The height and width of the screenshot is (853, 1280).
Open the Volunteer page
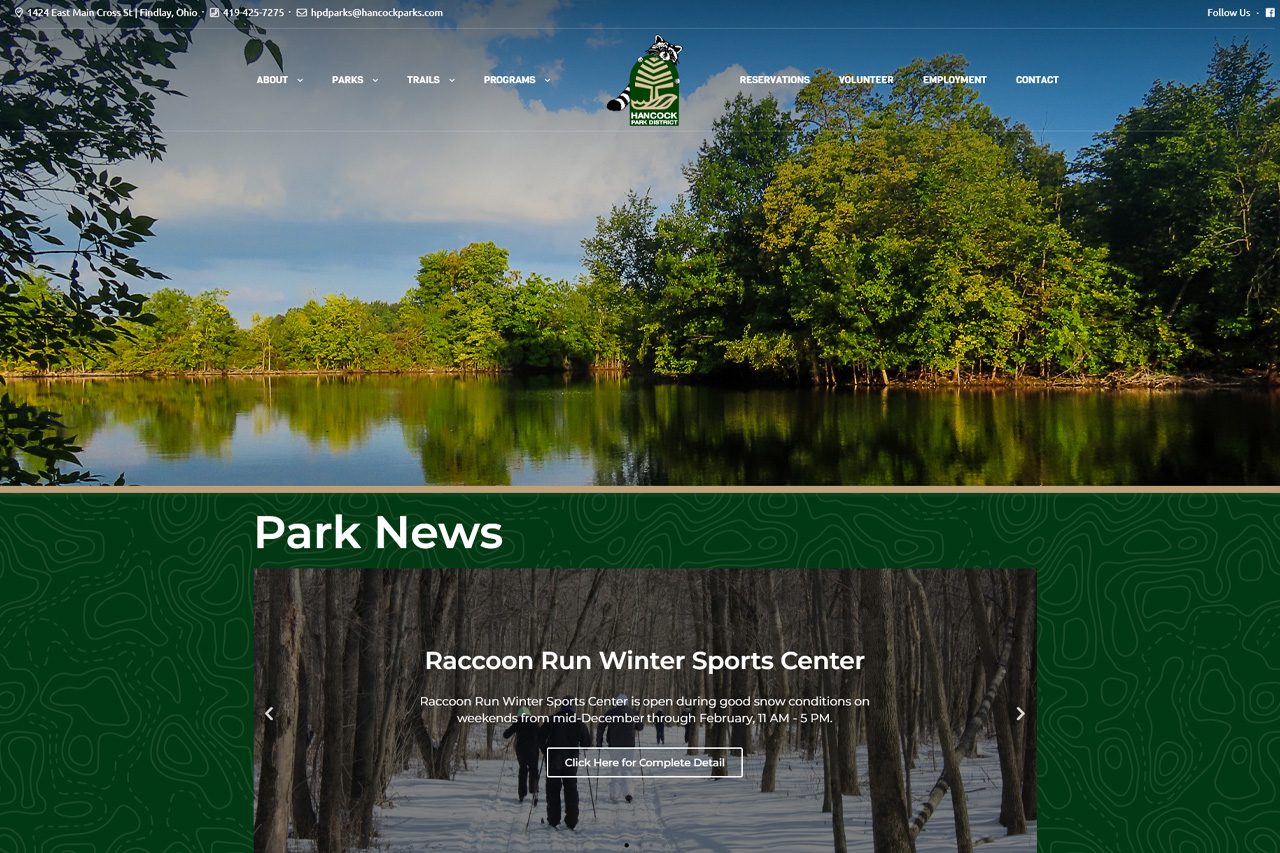866,80
